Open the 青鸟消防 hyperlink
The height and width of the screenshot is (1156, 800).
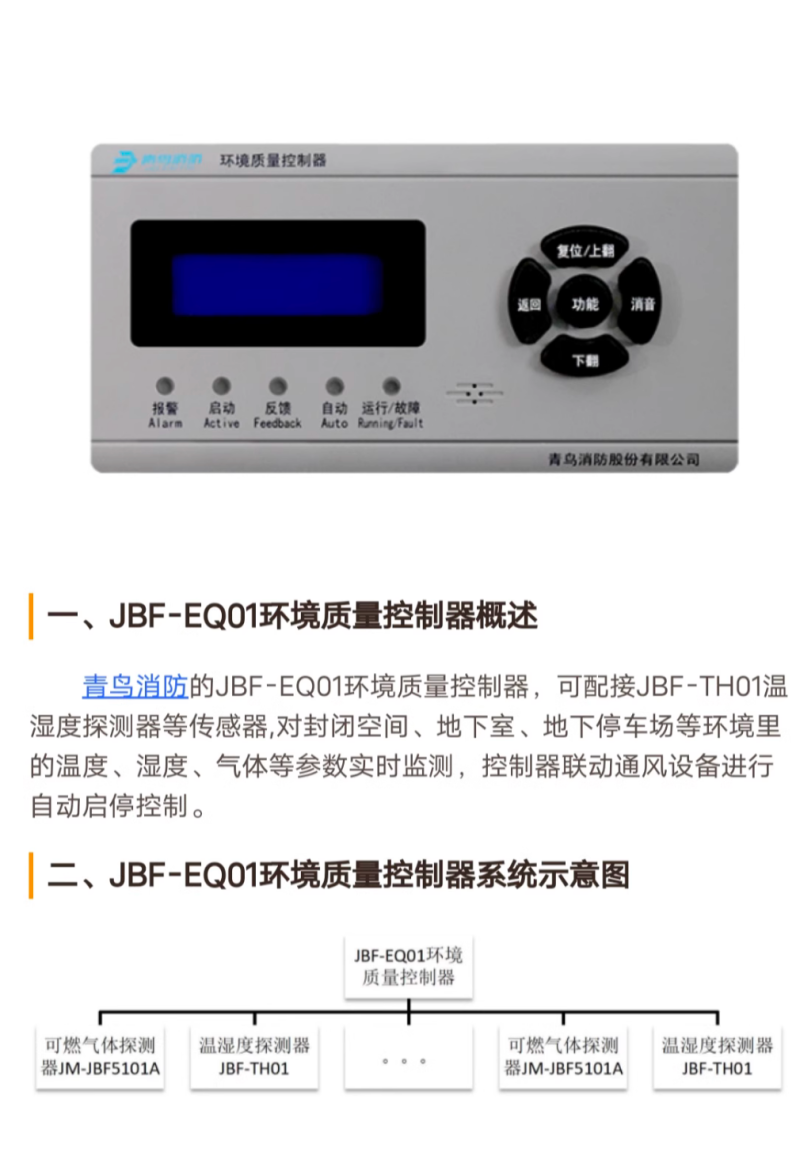[135, 687]
